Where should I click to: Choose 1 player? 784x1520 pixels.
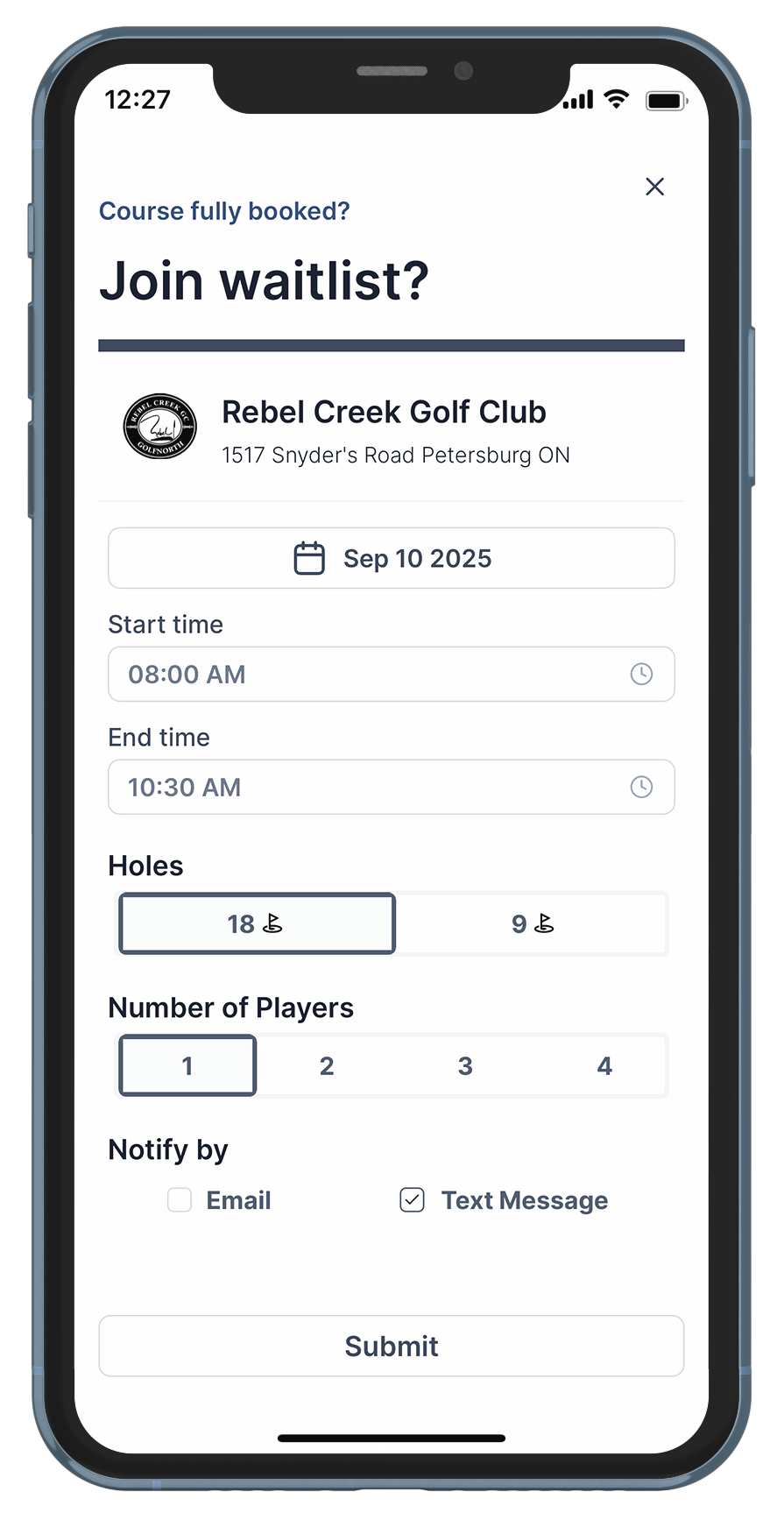(187, 1065)
